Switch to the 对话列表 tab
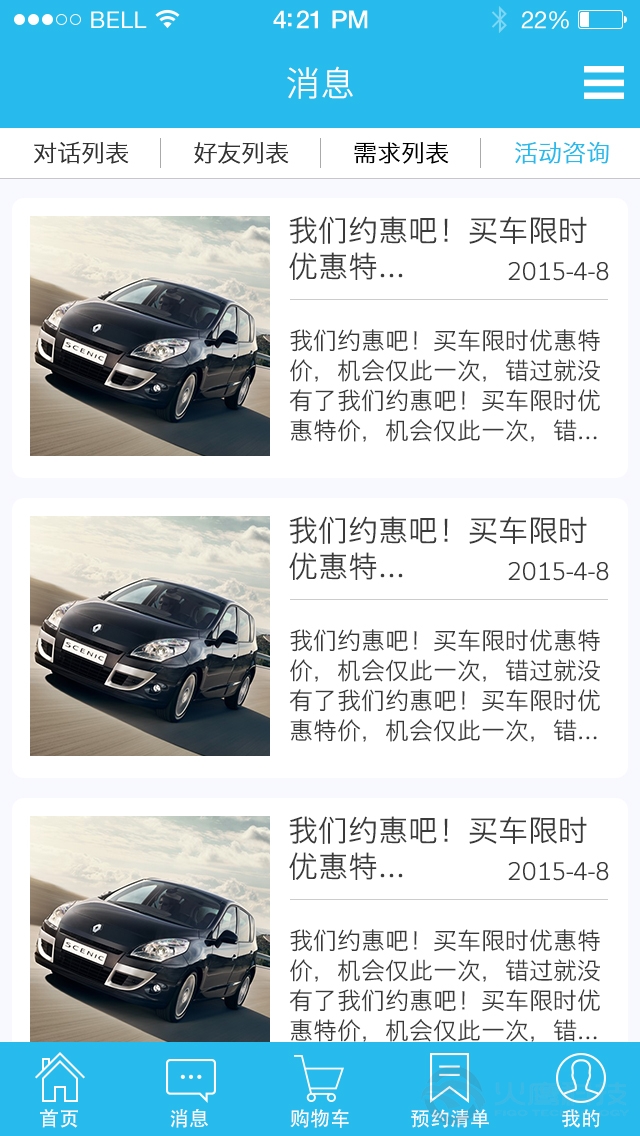 81,153
